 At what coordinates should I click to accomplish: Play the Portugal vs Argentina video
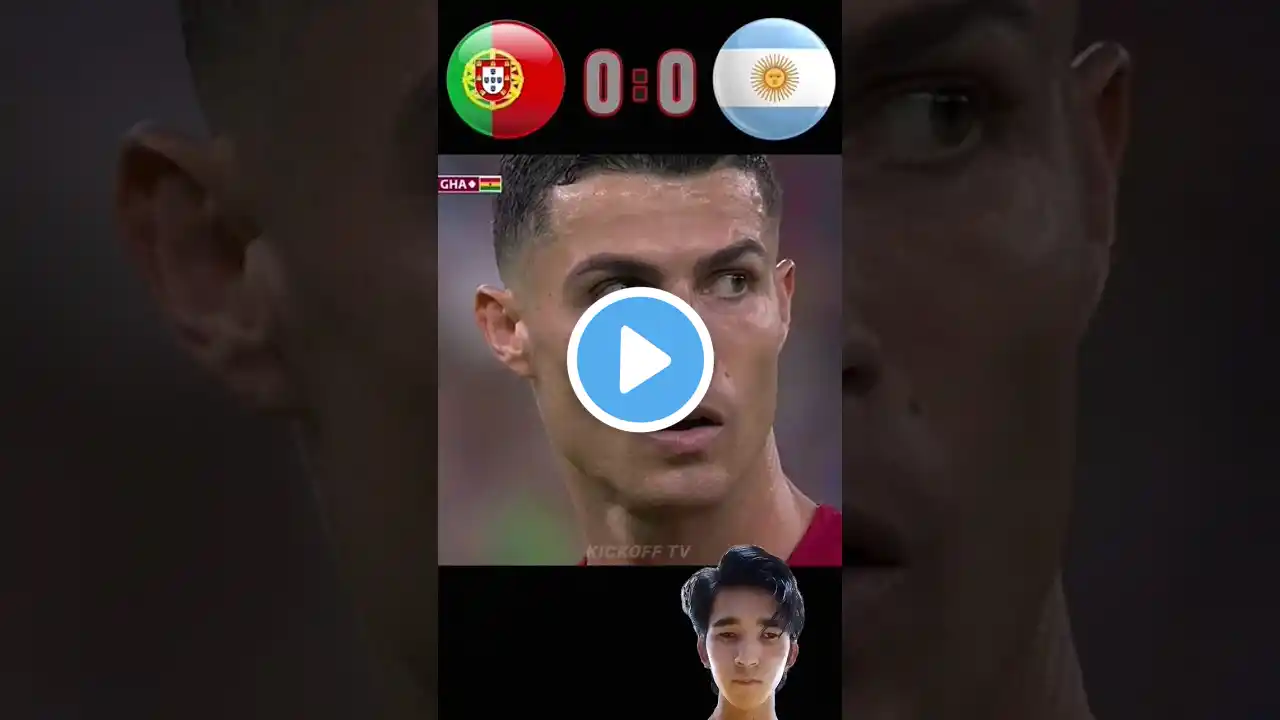640,360
